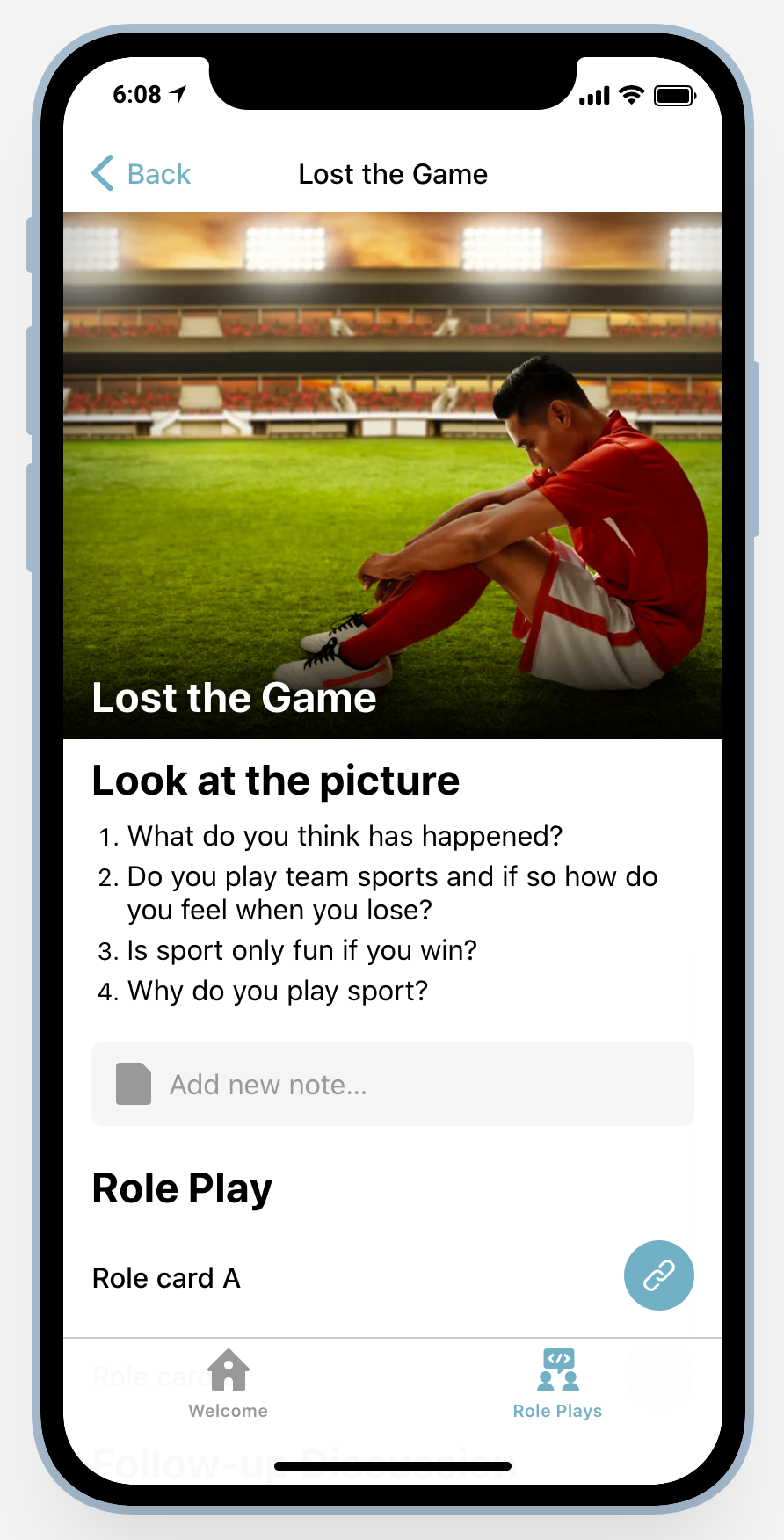
Task: Switch to the Welcome tab
Action: click(x=229, y=1384)
